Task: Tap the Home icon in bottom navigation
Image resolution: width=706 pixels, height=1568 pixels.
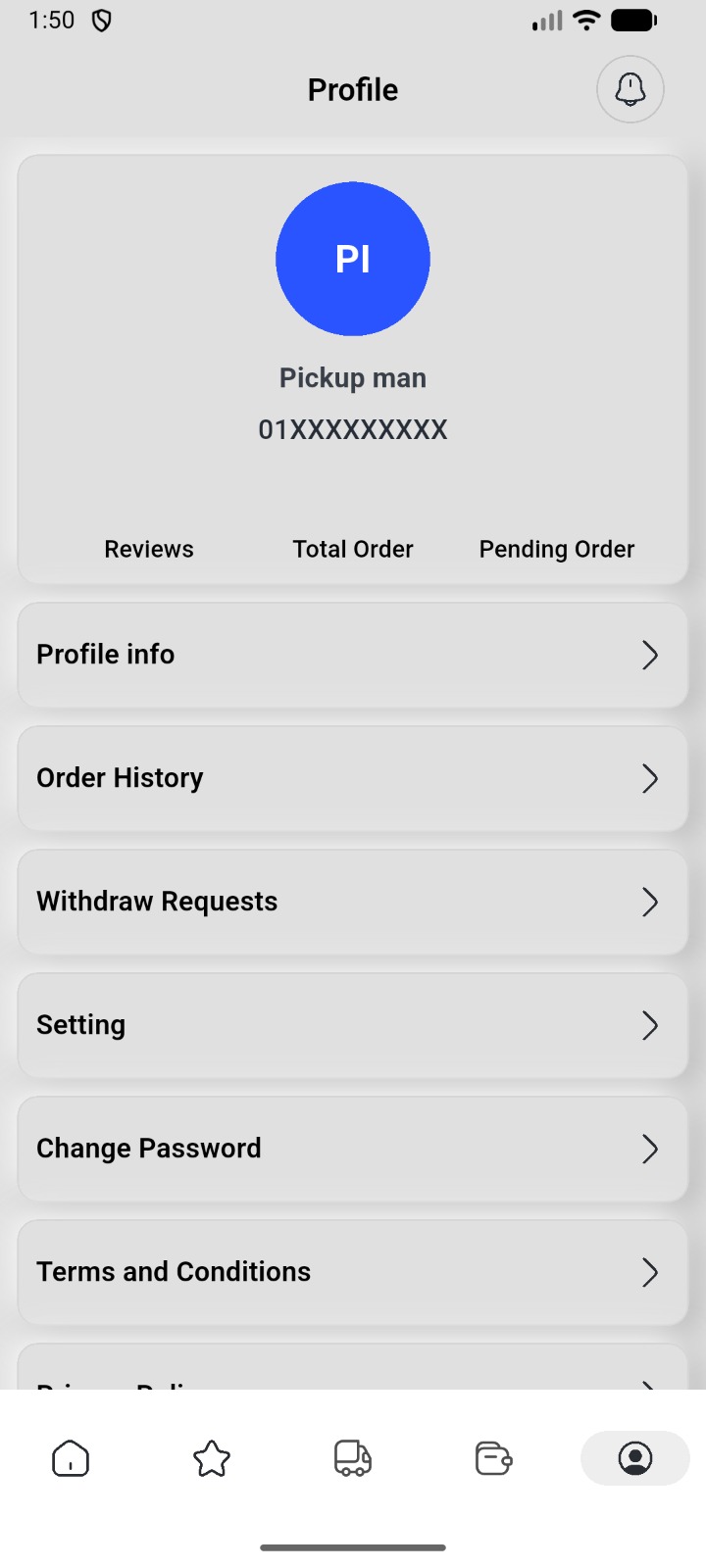Action: click(x=70, y=1458)
